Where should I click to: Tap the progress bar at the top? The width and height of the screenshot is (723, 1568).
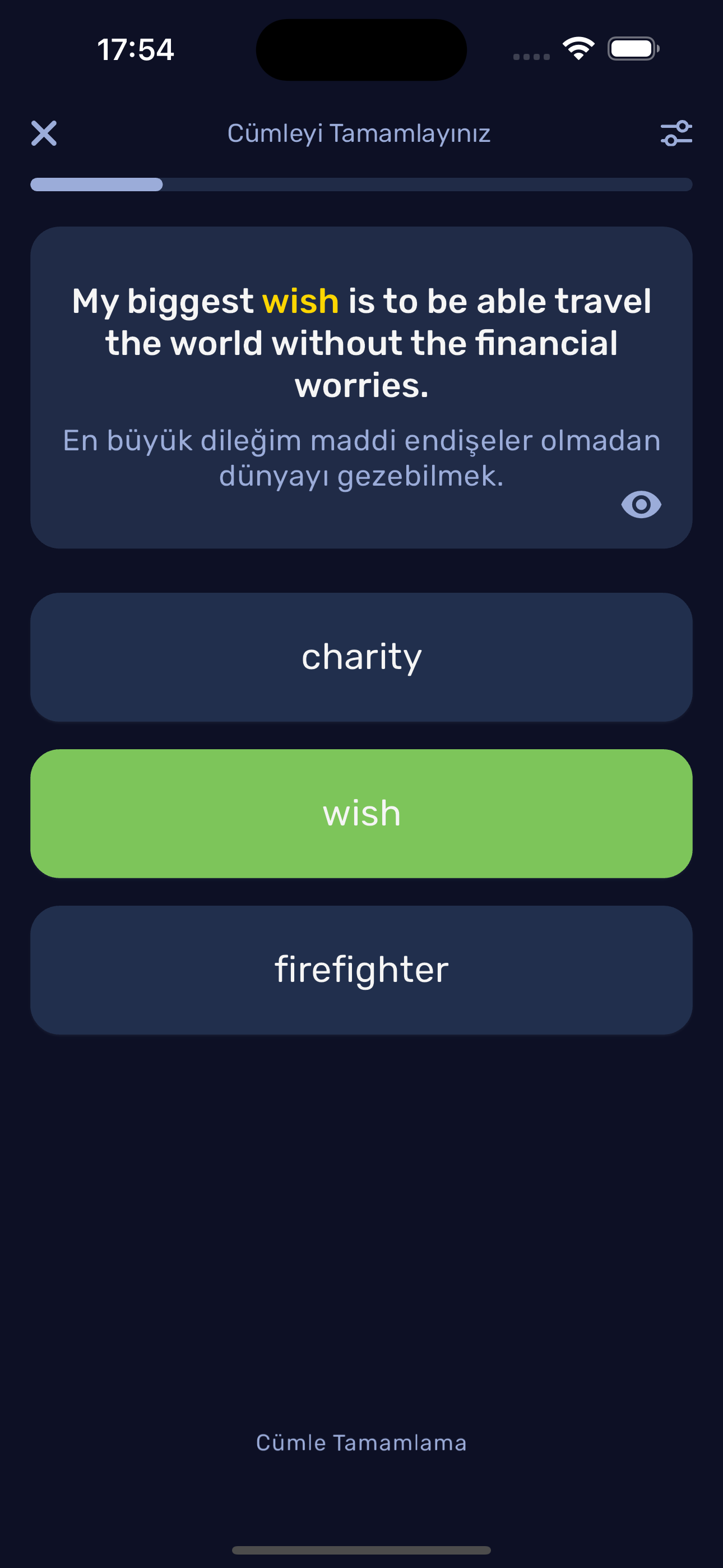click(x=361, y=185)
